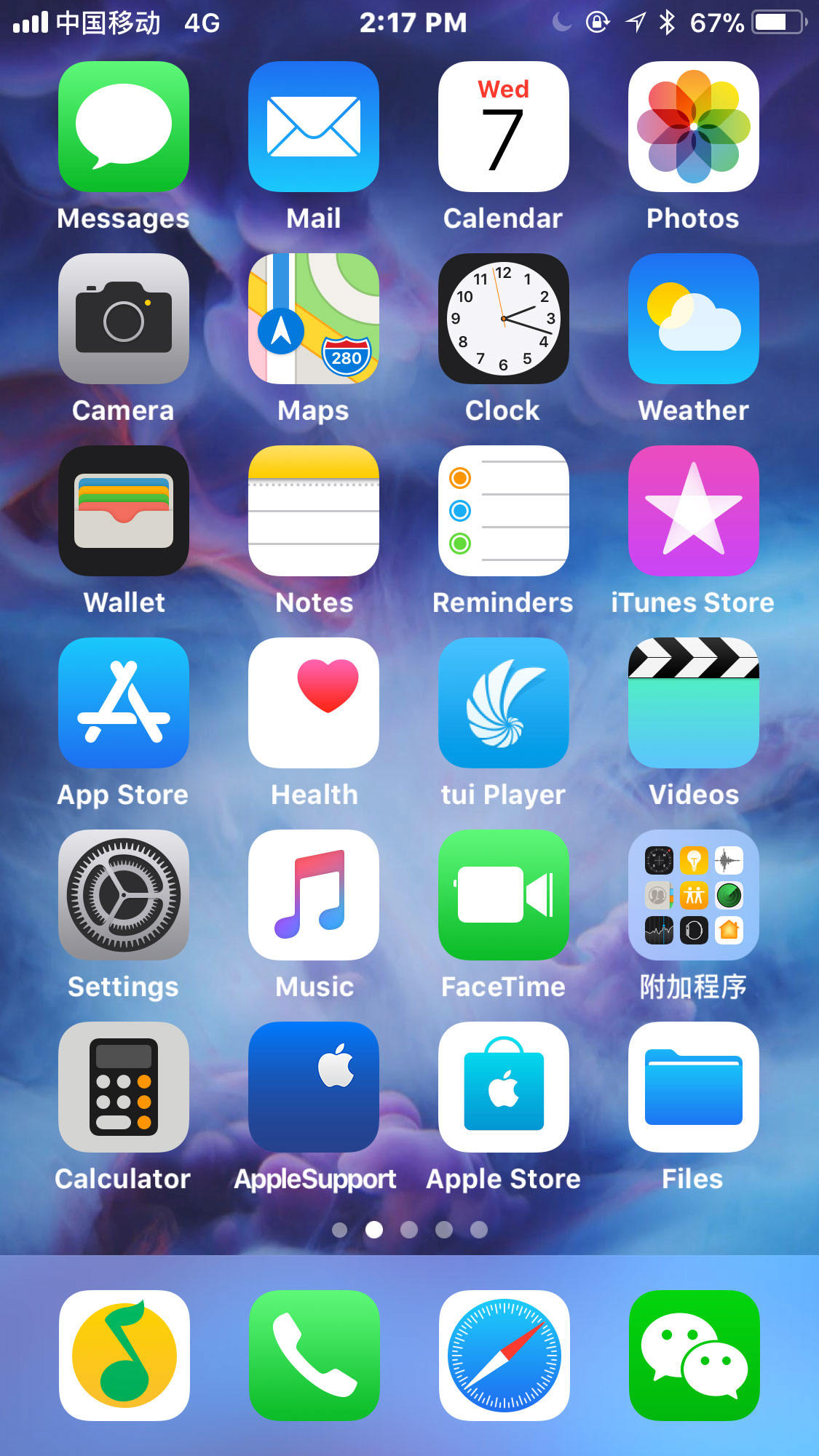Open the Maps app
This screenshot has height=1456, width=819.
tap(314, 319)
